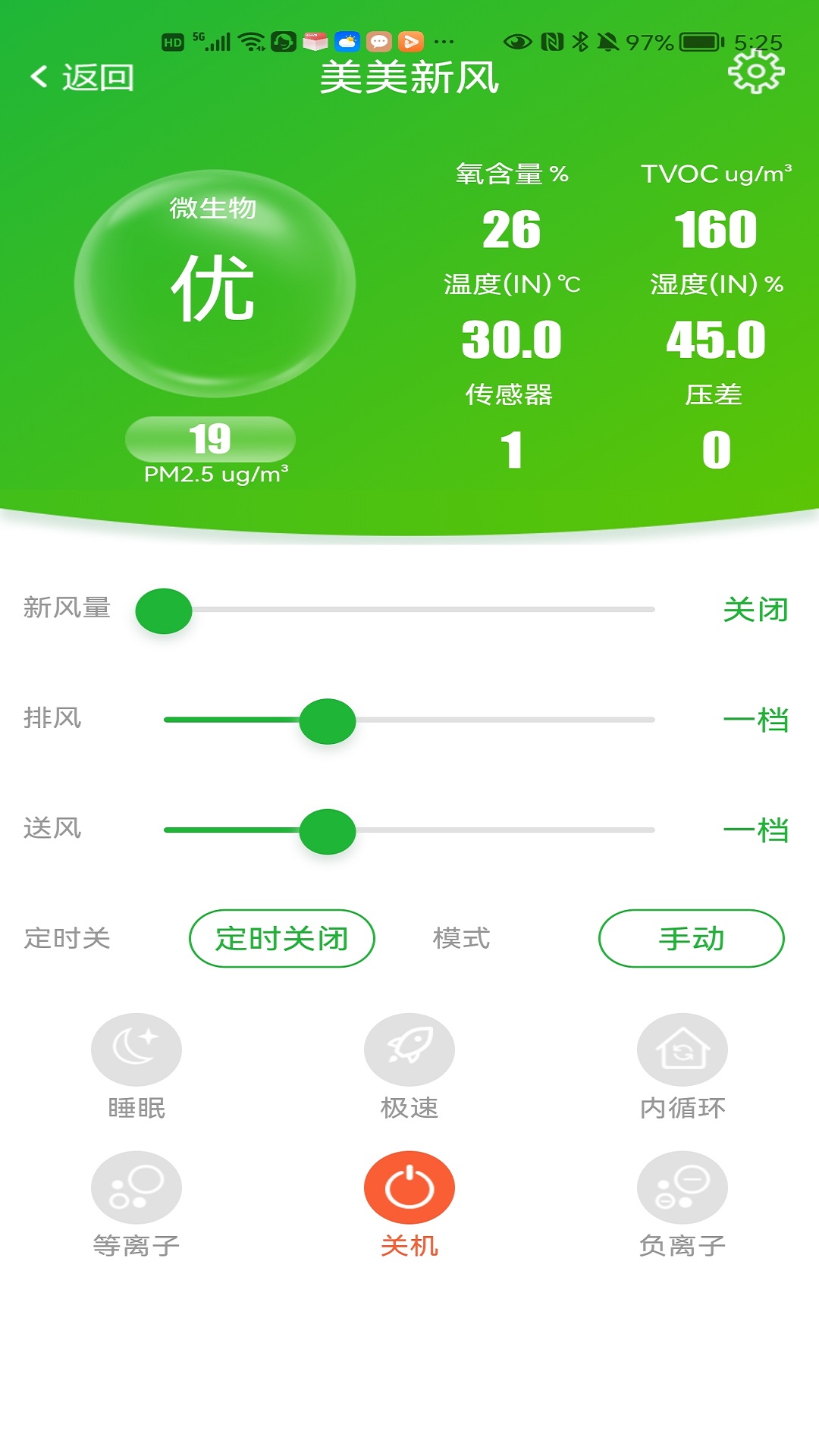Open the settings gear icon
Image resolution: width=819 pixels, height=1456 pixels.
click(x=755, y=75)
